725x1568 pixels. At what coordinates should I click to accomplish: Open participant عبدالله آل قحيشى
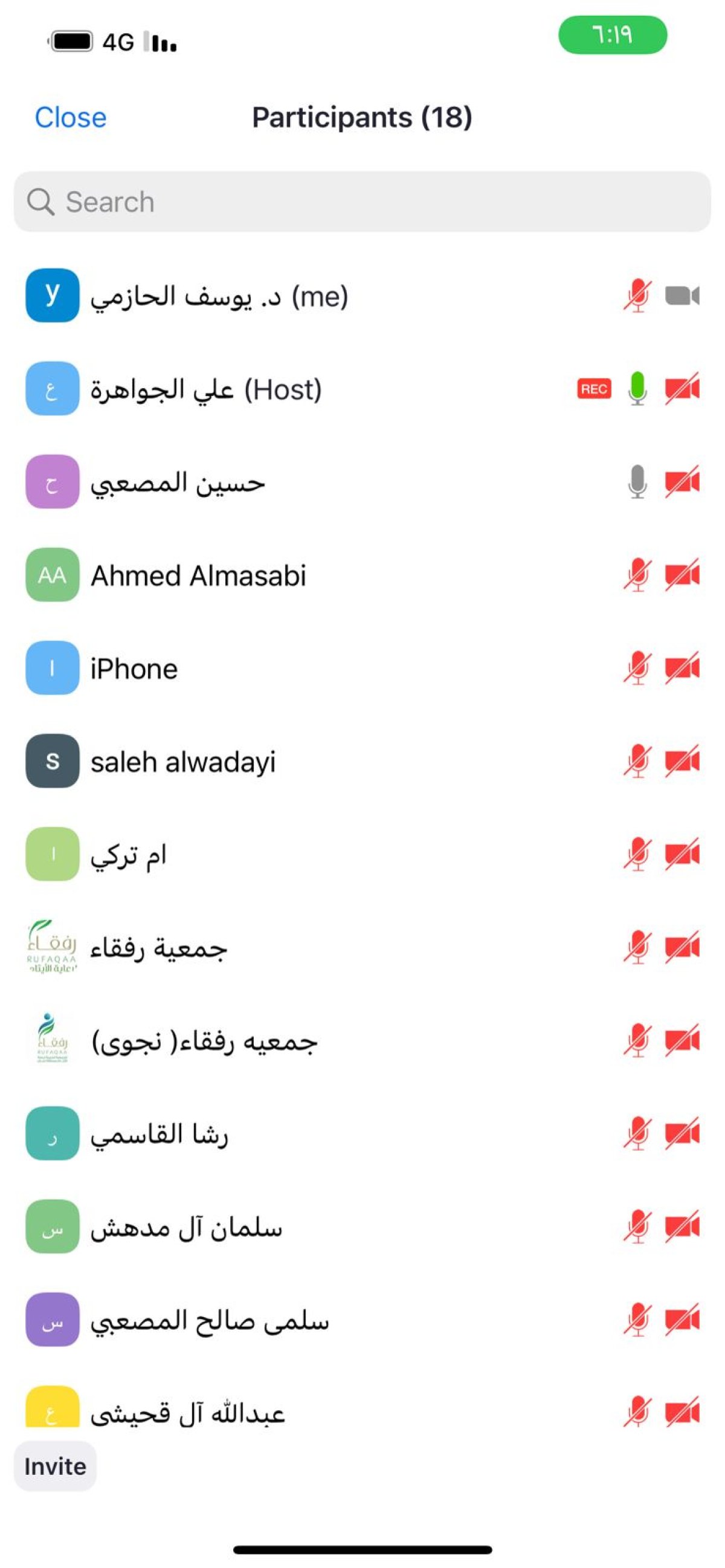362,1406
